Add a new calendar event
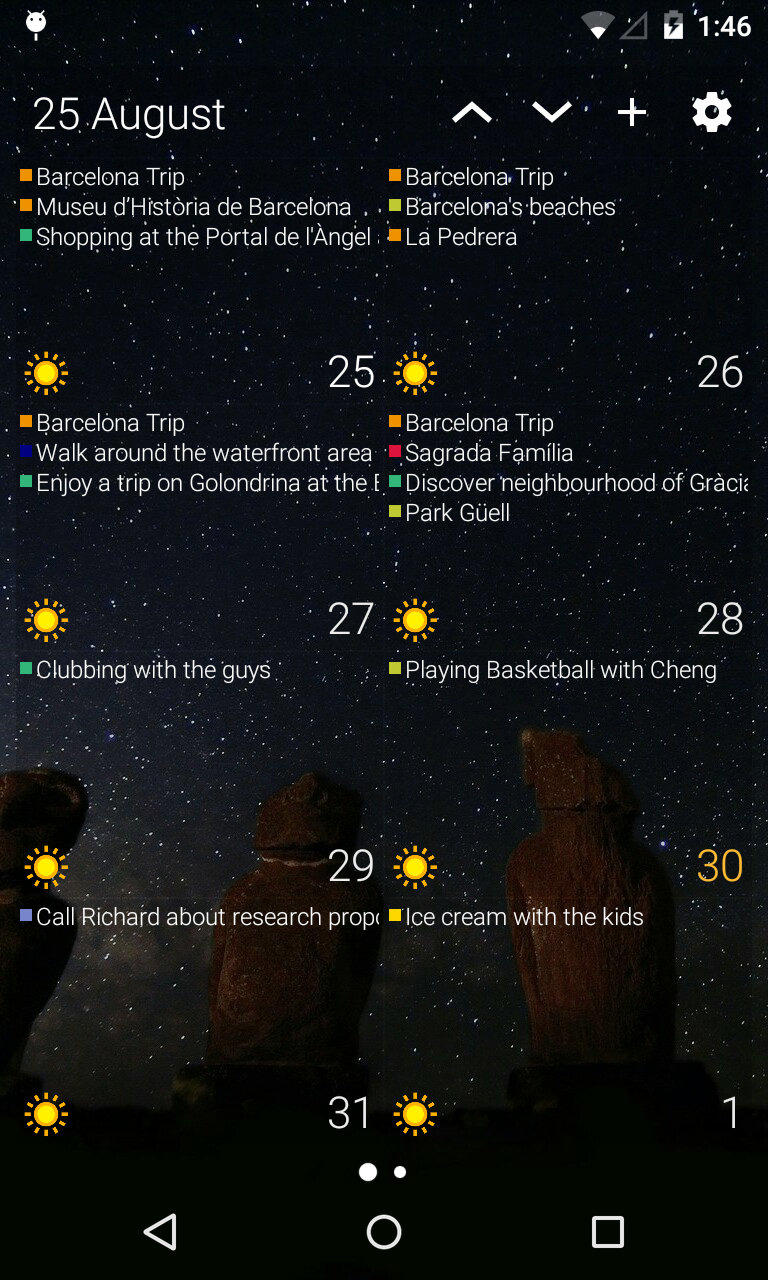 click(632, 113)
